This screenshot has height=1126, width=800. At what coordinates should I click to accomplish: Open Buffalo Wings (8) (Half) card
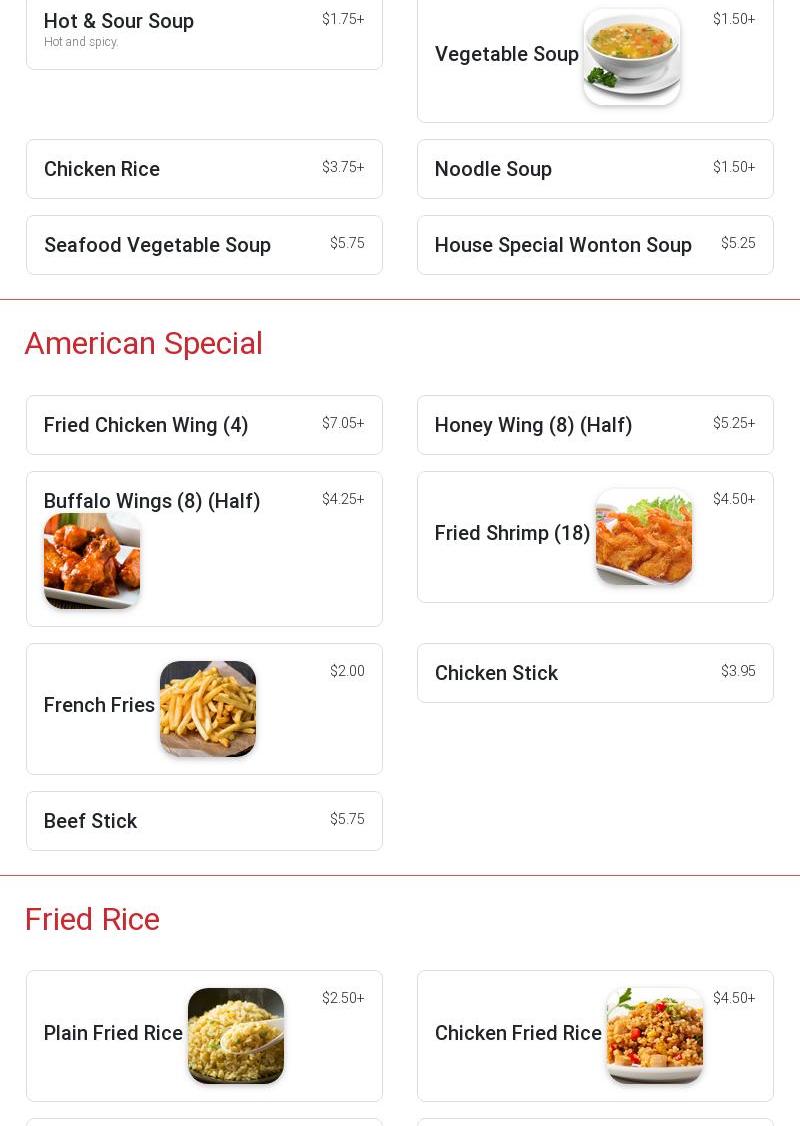[x=204, y=548]
